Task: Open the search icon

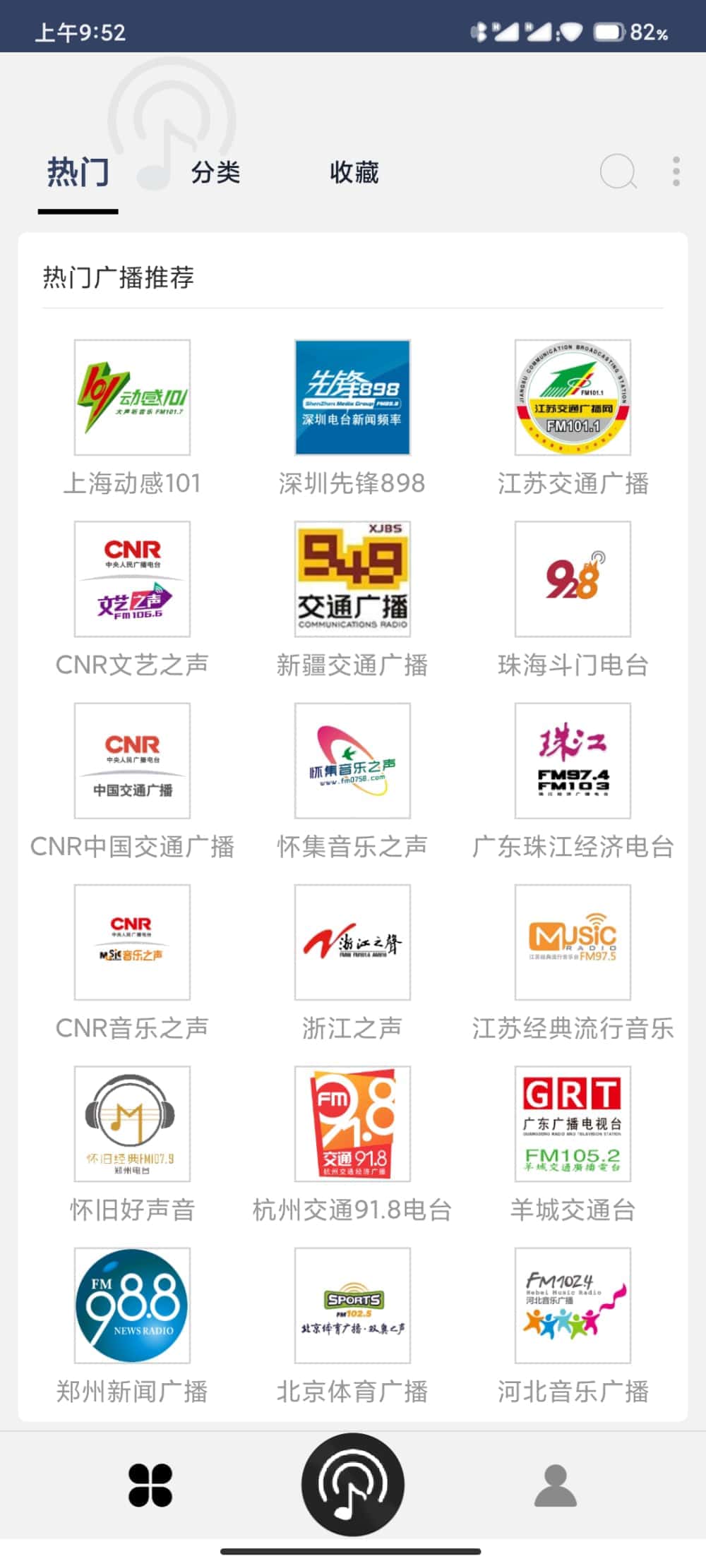Action: [x=618, y=171]
